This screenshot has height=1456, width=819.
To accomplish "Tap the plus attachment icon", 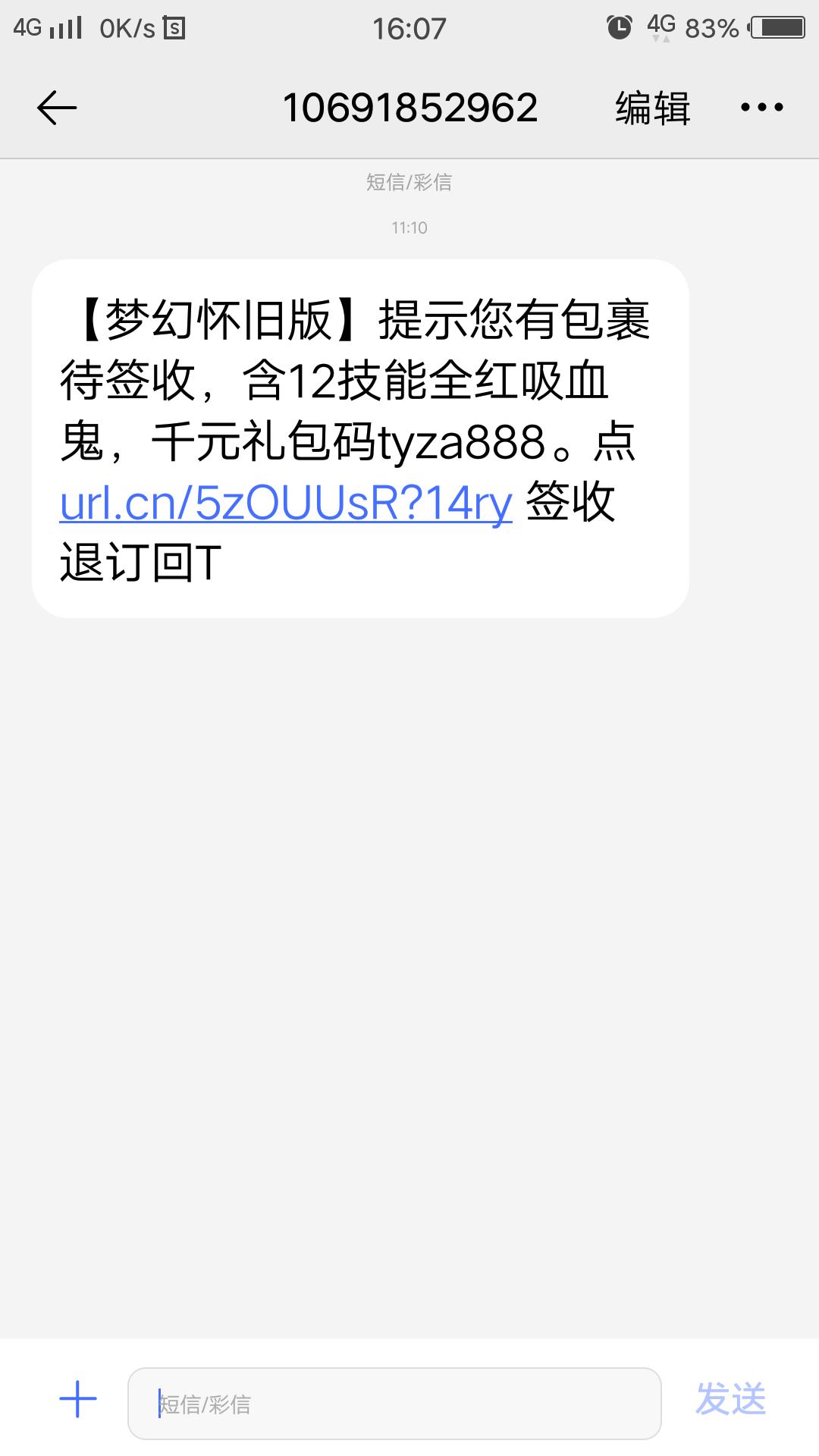I will pyautogui.click(x=78, y=1399).
